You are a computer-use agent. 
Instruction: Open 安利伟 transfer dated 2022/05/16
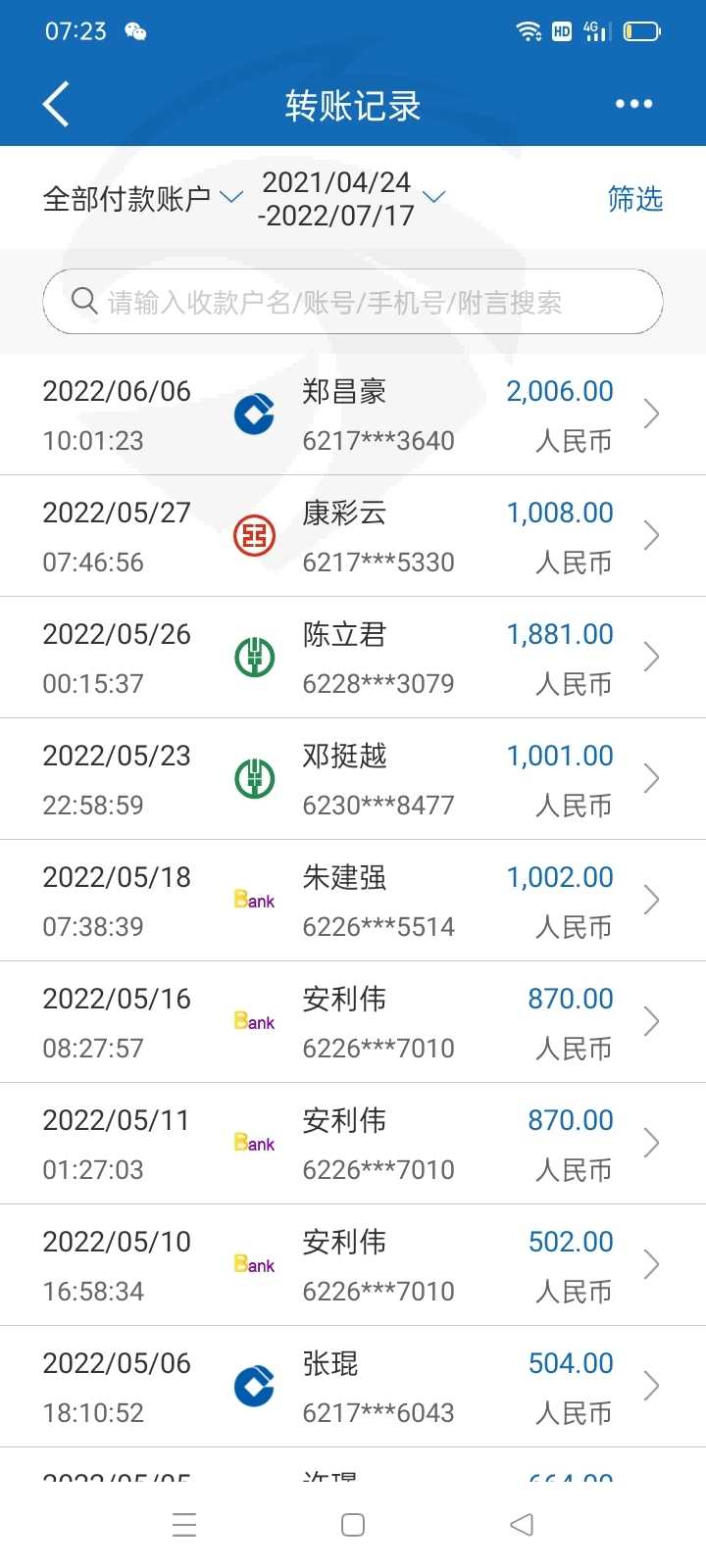tap(353, 1022)
